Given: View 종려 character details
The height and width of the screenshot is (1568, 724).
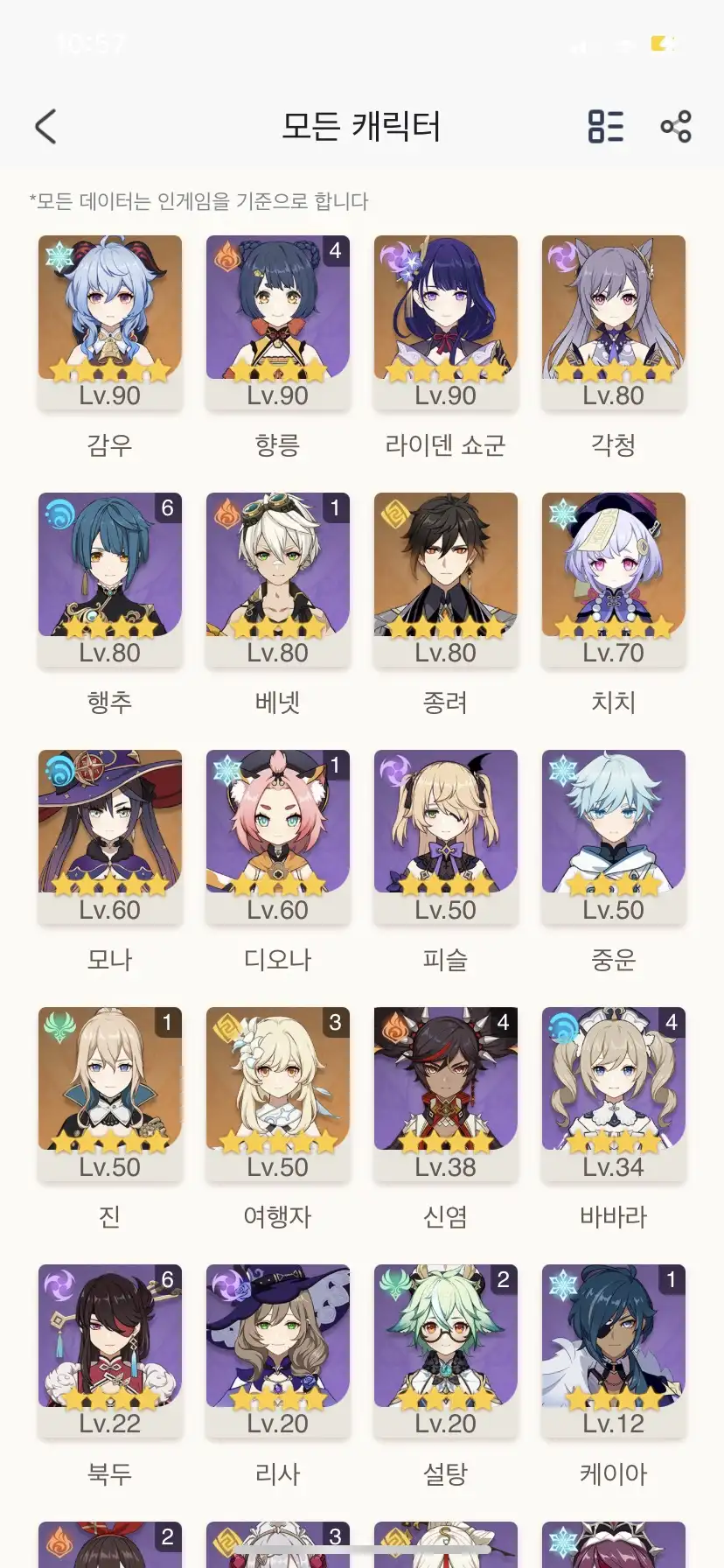Looking at the screenshot, I should pyautogui.click(x=446, y=579).
